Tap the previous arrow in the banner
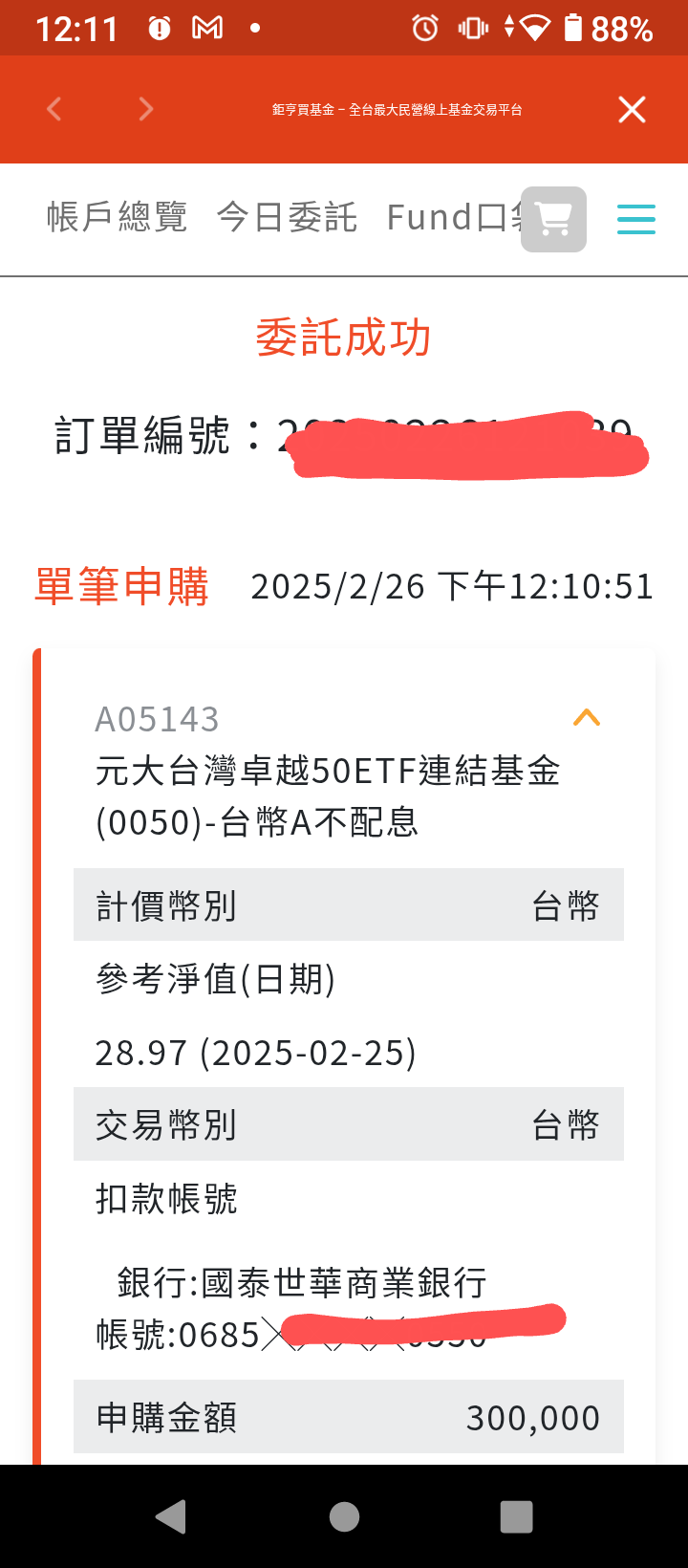The height and width of the screenshot is (1568, 688). pos(53,109)
